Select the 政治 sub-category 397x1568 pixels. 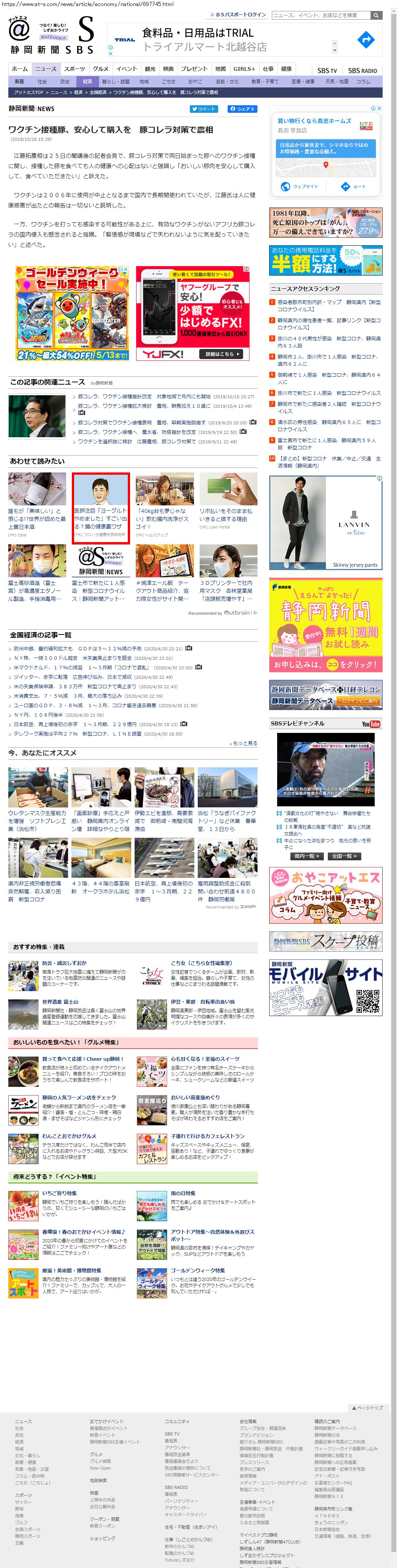64,81
